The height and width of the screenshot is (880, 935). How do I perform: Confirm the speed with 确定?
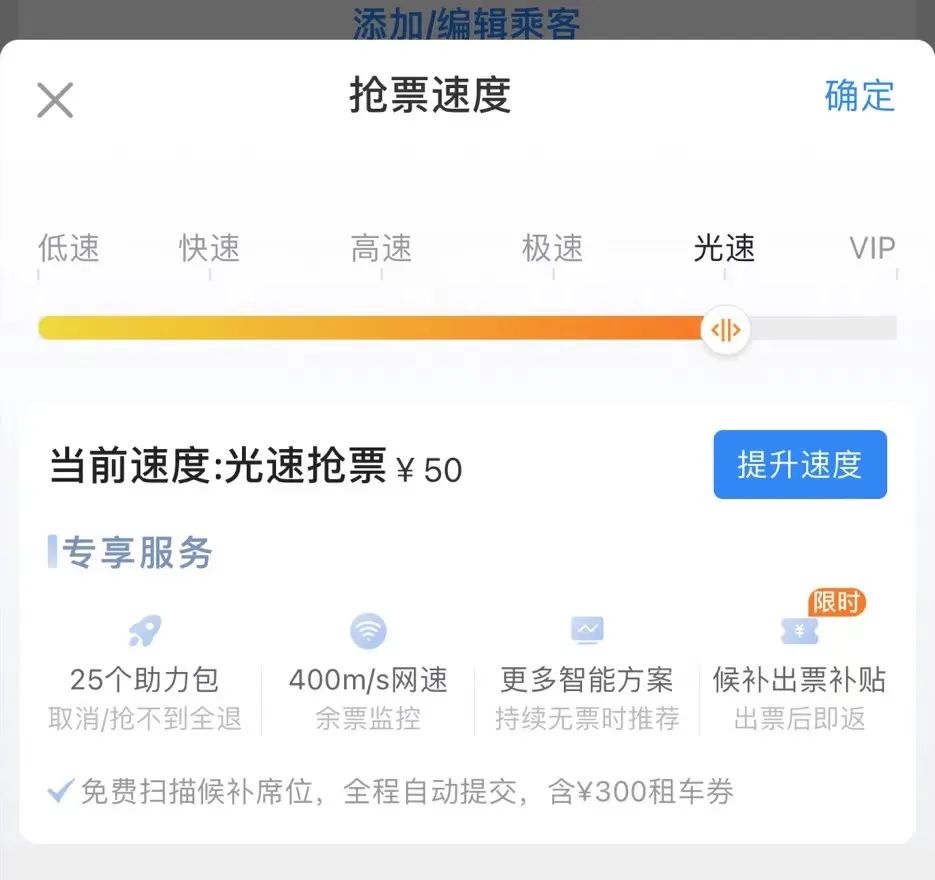(x=859, y=96)
